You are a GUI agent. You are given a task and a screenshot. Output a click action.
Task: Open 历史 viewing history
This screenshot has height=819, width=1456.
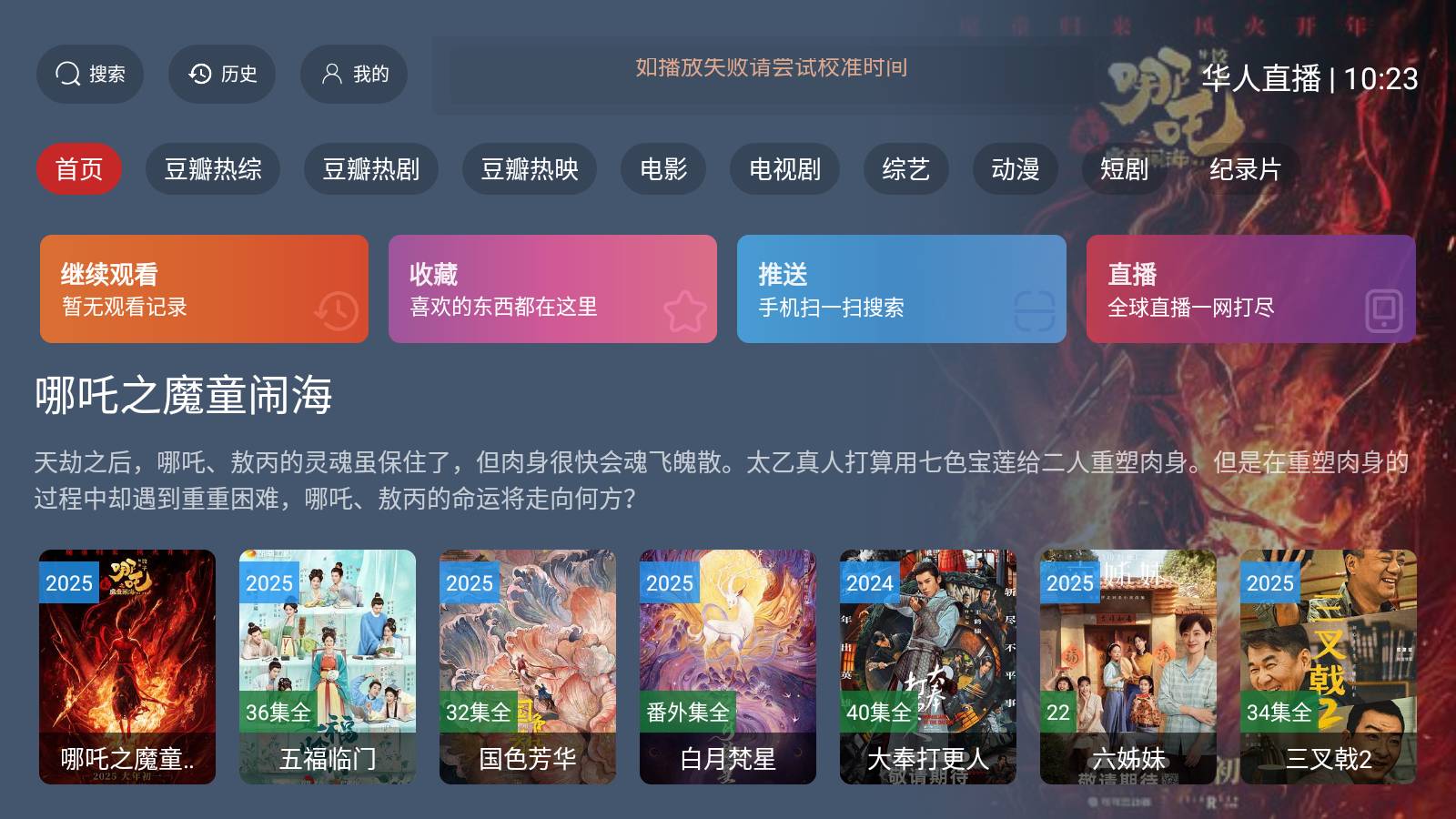click(x=222, y=74)
